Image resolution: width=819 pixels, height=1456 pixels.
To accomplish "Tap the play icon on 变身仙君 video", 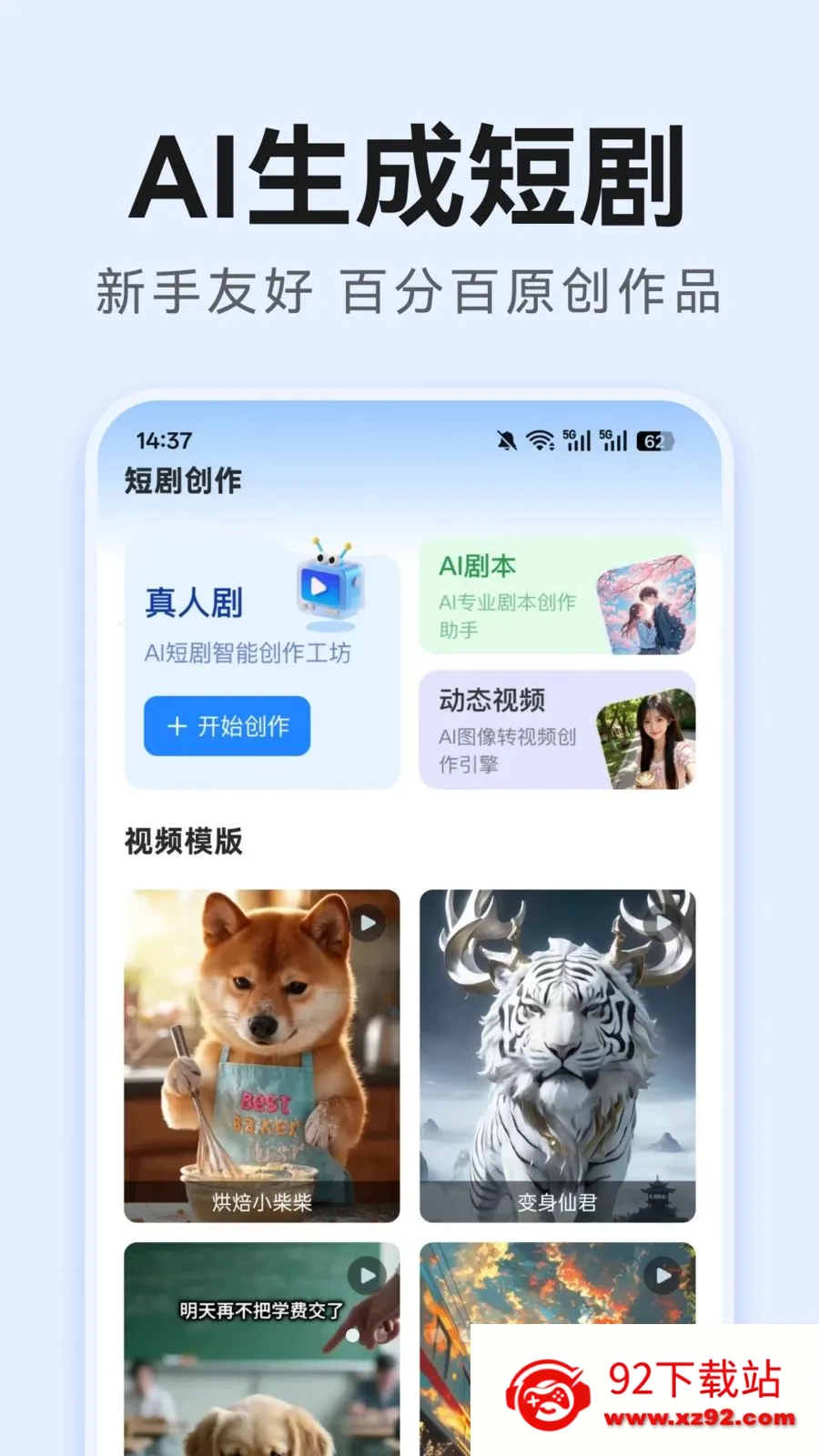I will [662, 924].
